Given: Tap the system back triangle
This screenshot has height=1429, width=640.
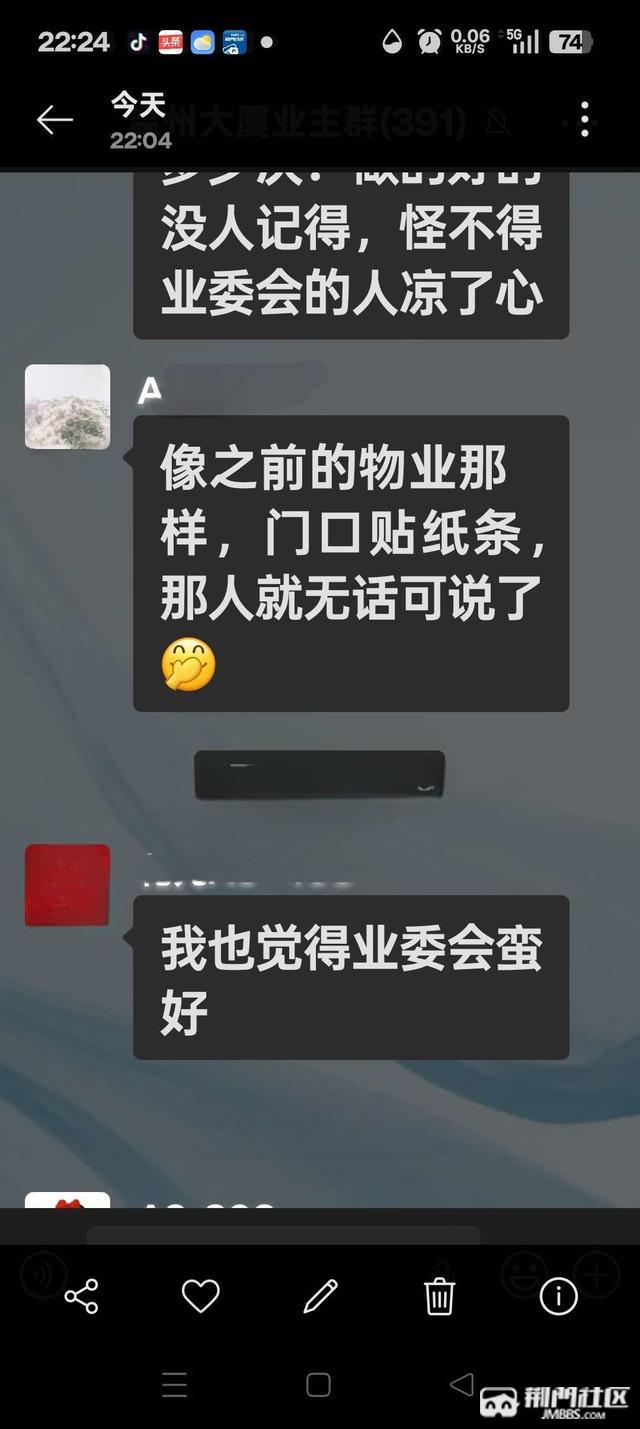Looking at the screenshot, I should [462, 1384].
